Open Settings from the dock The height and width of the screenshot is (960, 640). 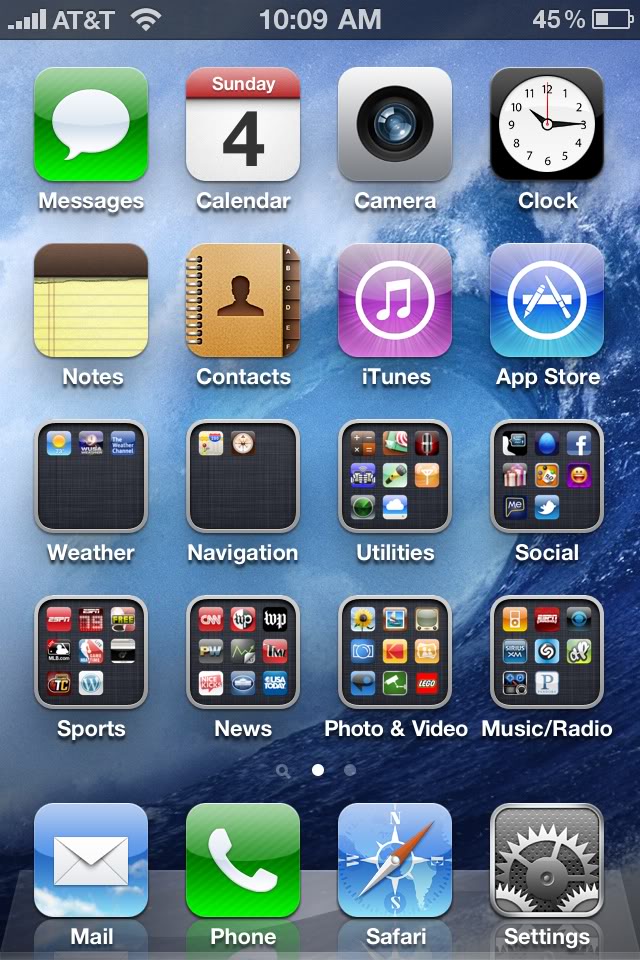[547, 861]
